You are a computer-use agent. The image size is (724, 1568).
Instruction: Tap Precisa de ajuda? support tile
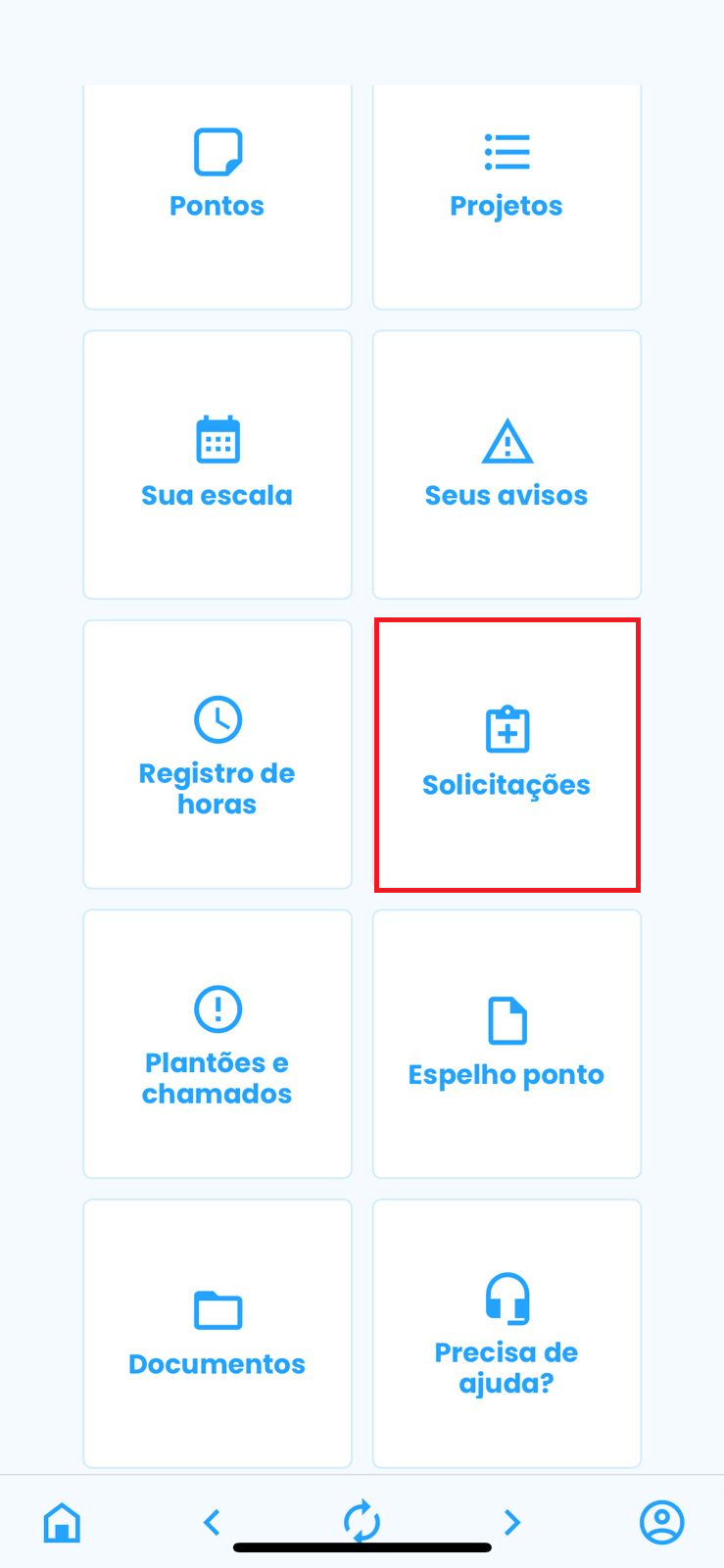(507, 1333)
